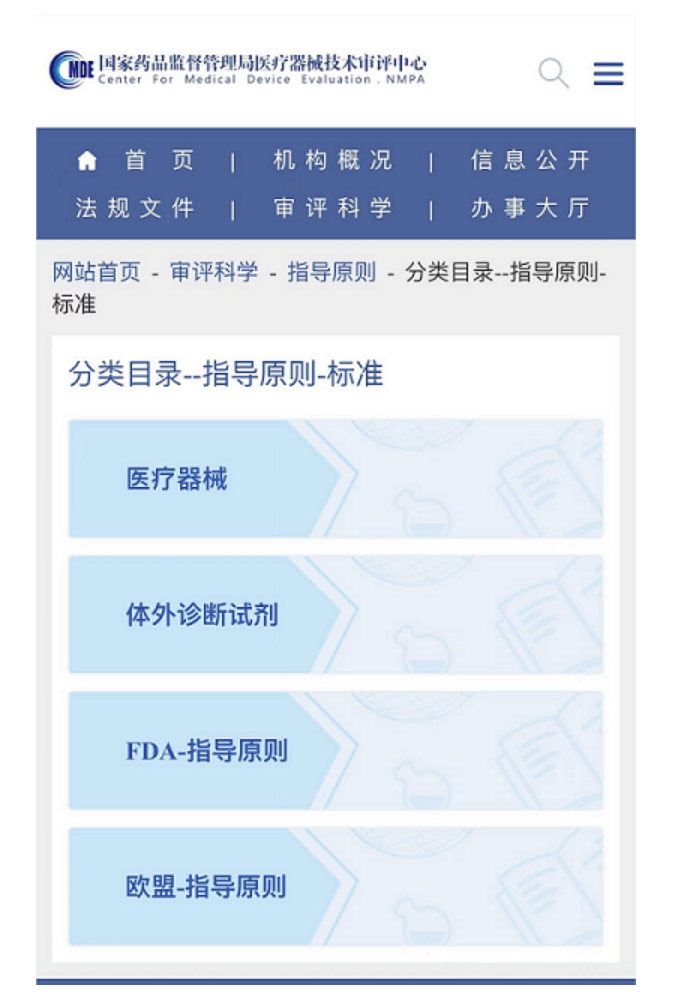The image size is (675, 1001).
Task: Open the 机构概况 section
Action: [332, 161]
